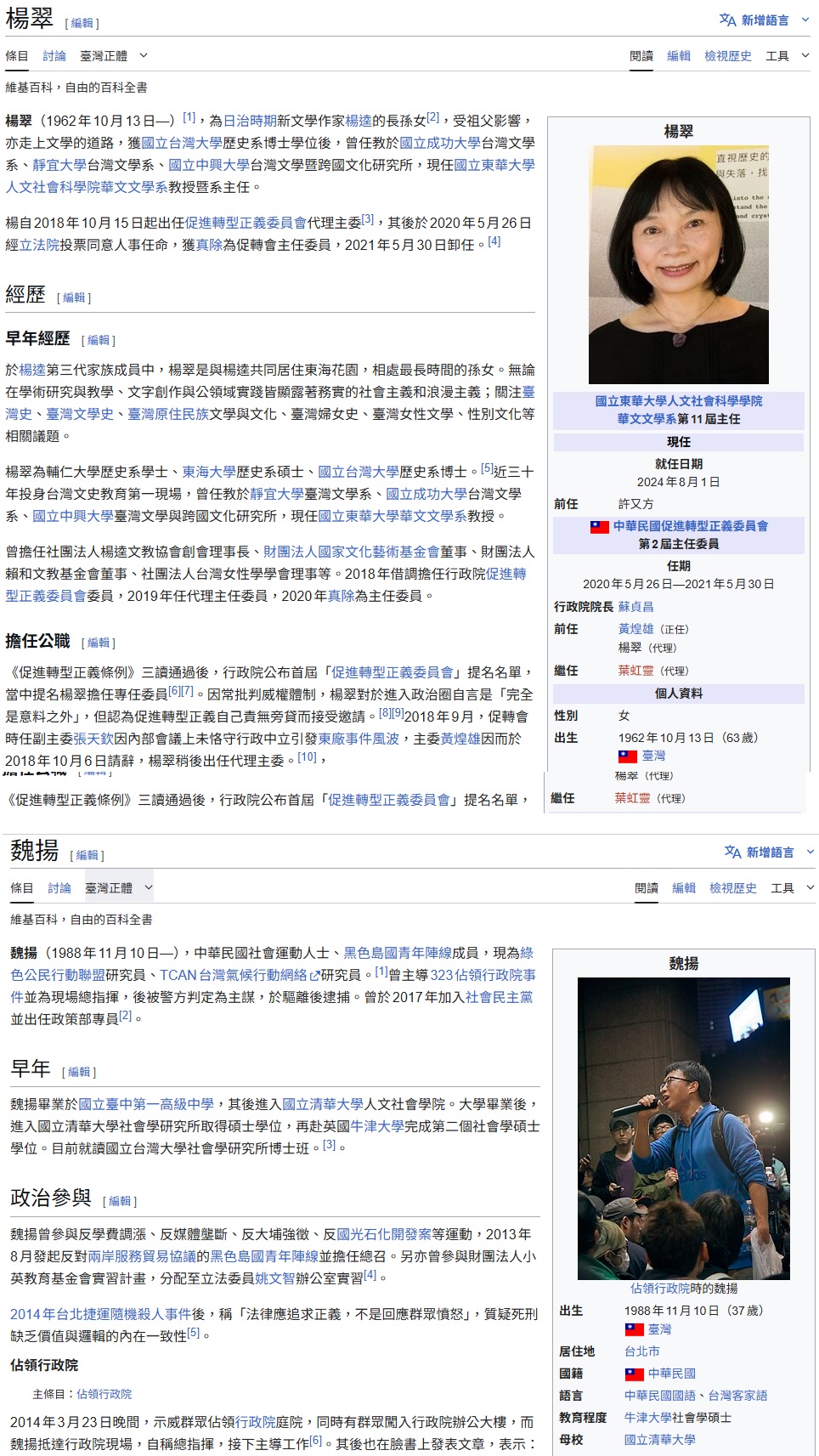The height and width of the screenshot is (1456, 819).
Task: Follow the 蘇貞昌 link in the infobox
Action: 635,606
